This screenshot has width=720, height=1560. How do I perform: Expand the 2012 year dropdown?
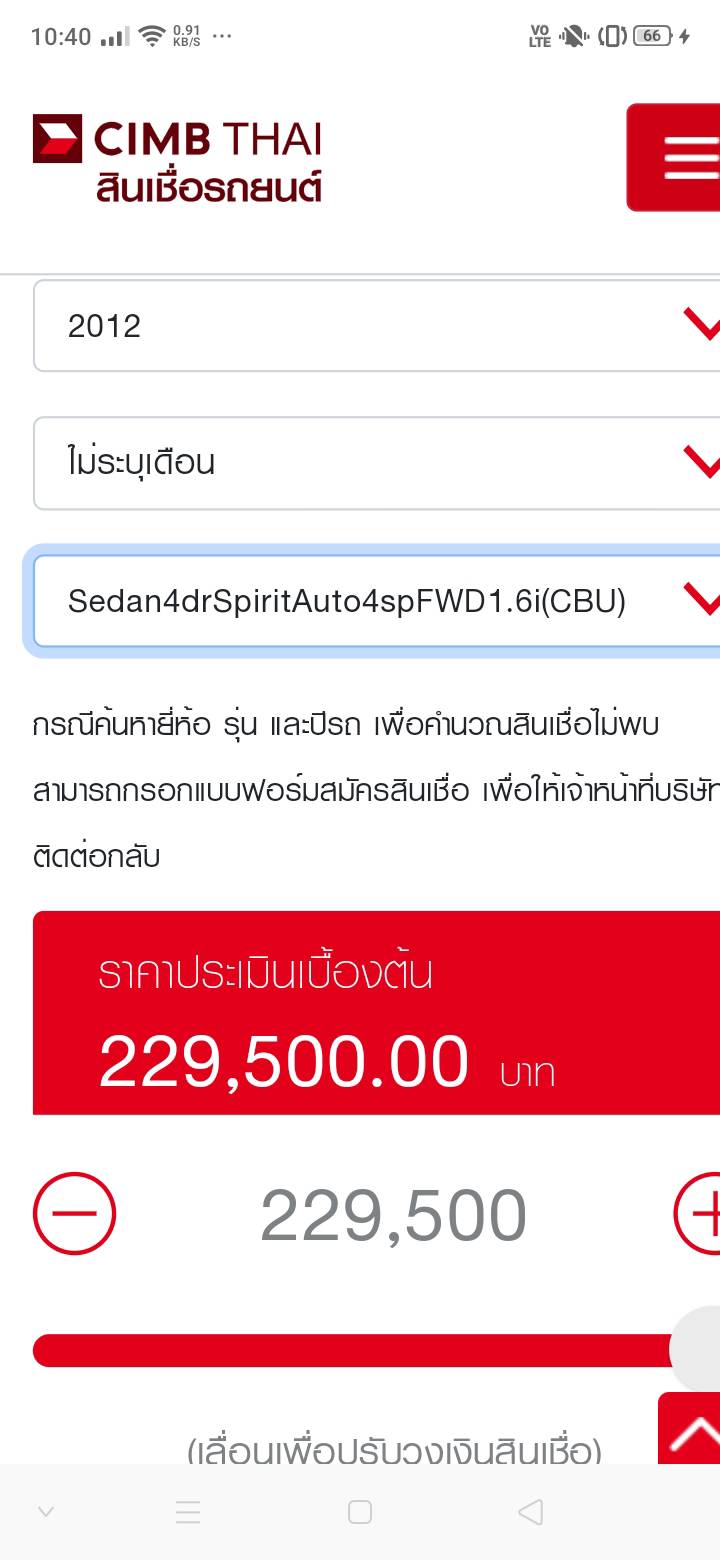pyautogui.click(x=377, y=326)
